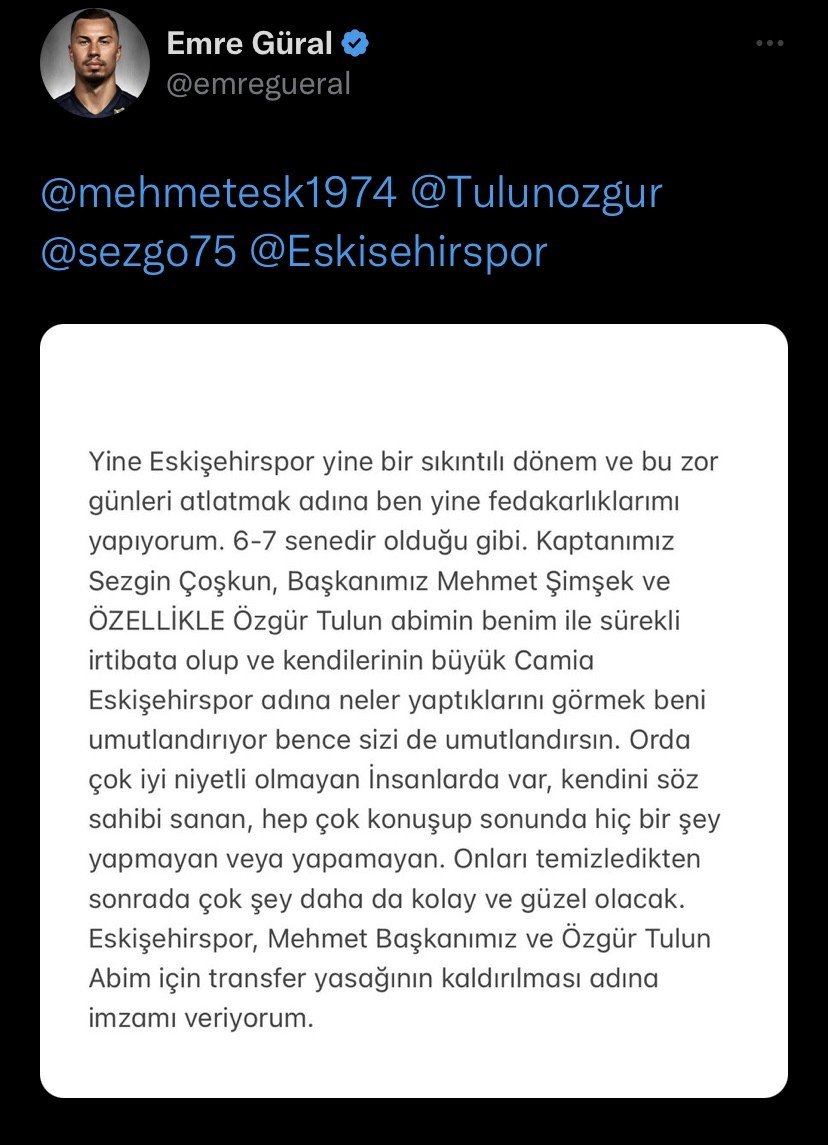The image size is (828, 1145).
Task: Click the ellipsis icon in the top-right corner
Action: tap(769, 42)
